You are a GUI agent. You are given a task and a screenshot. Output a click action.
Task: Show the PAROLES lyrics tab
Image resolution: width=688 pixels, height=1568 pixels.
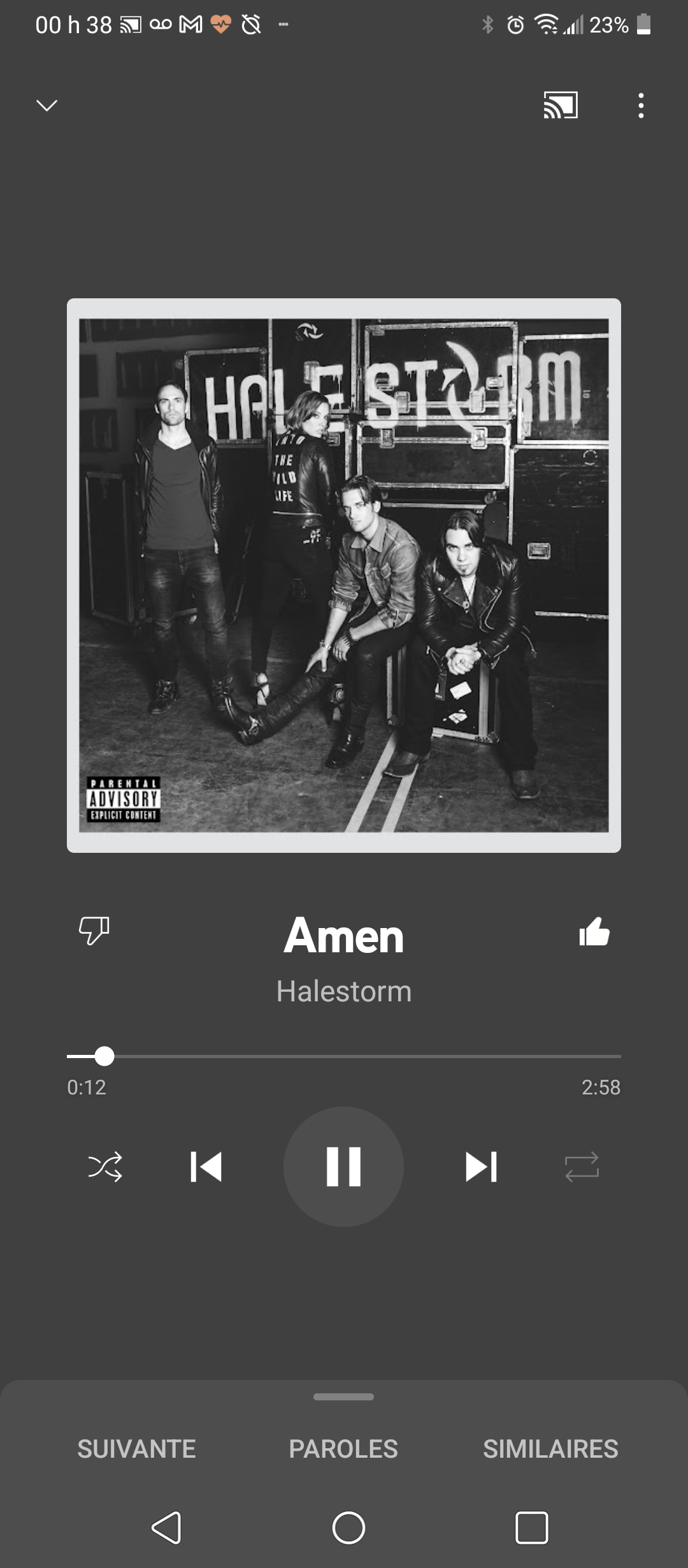click(343, 1449)
